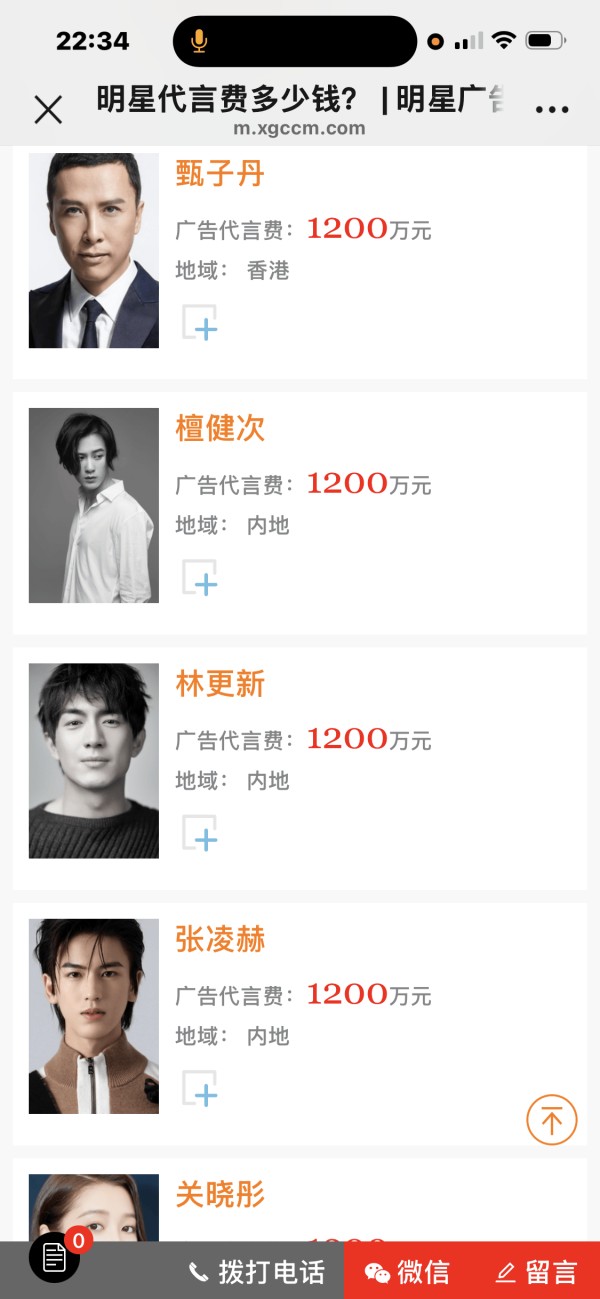Add 张凌赫 to the selection list

[200, 1088]
